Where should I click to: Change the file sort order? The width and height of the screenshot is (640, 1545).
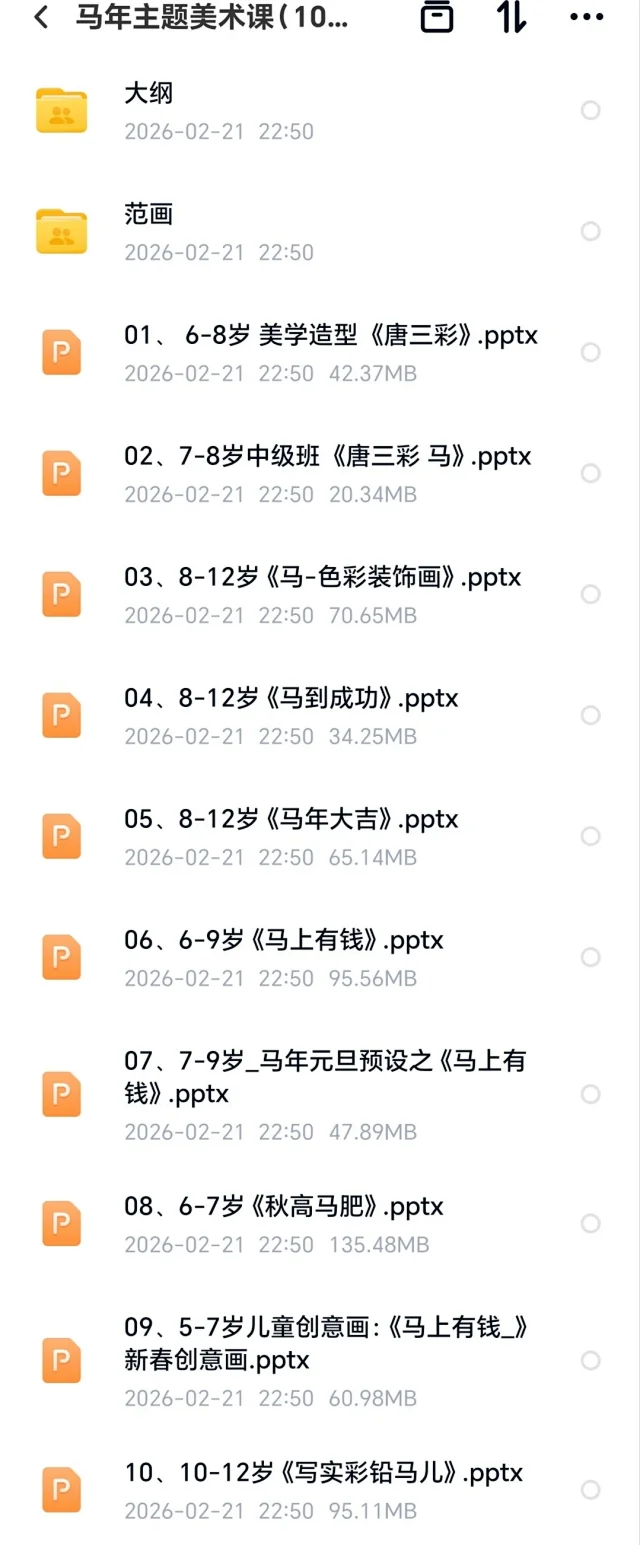(511, 17)
